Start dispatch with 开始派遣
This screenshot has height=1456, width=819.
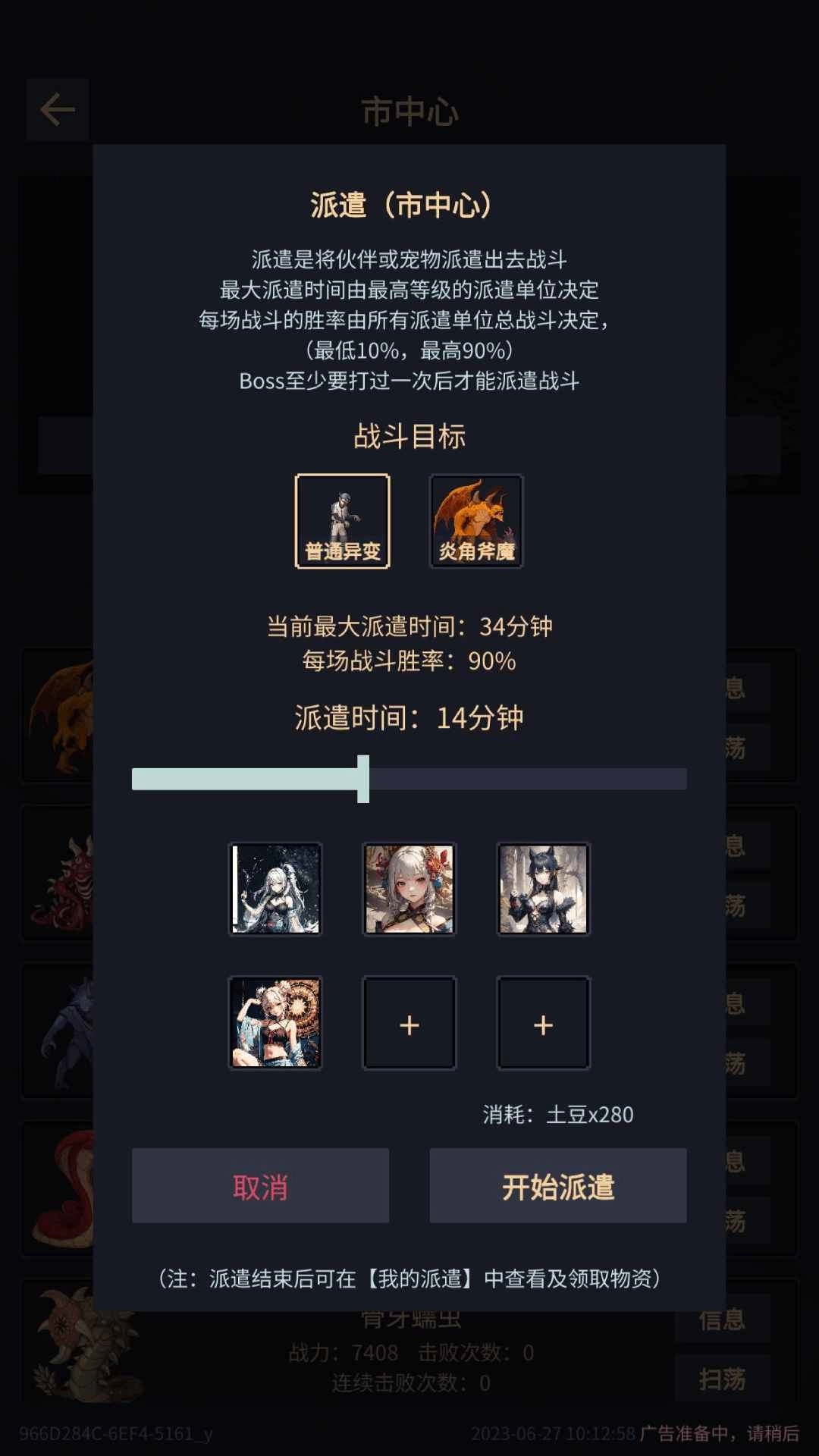tap(558, 1186)
